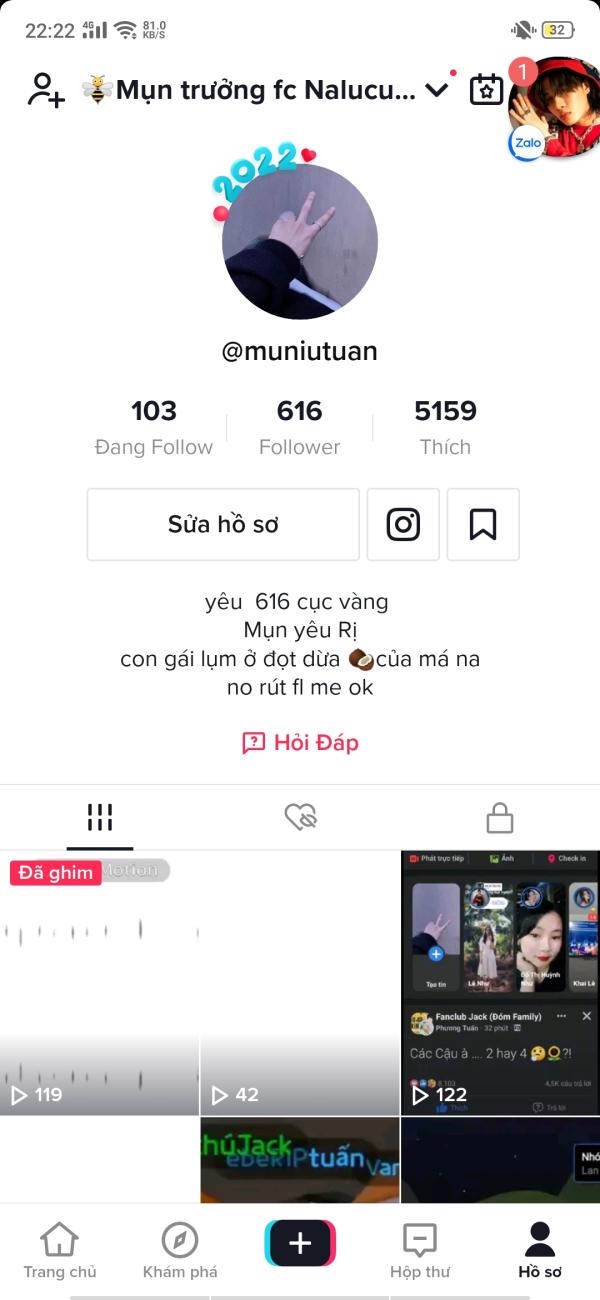Viewport: 600px width, 1300px height.
Task: View the 616 Follower list
Action: pyautogui.click(x=299, y=426)
